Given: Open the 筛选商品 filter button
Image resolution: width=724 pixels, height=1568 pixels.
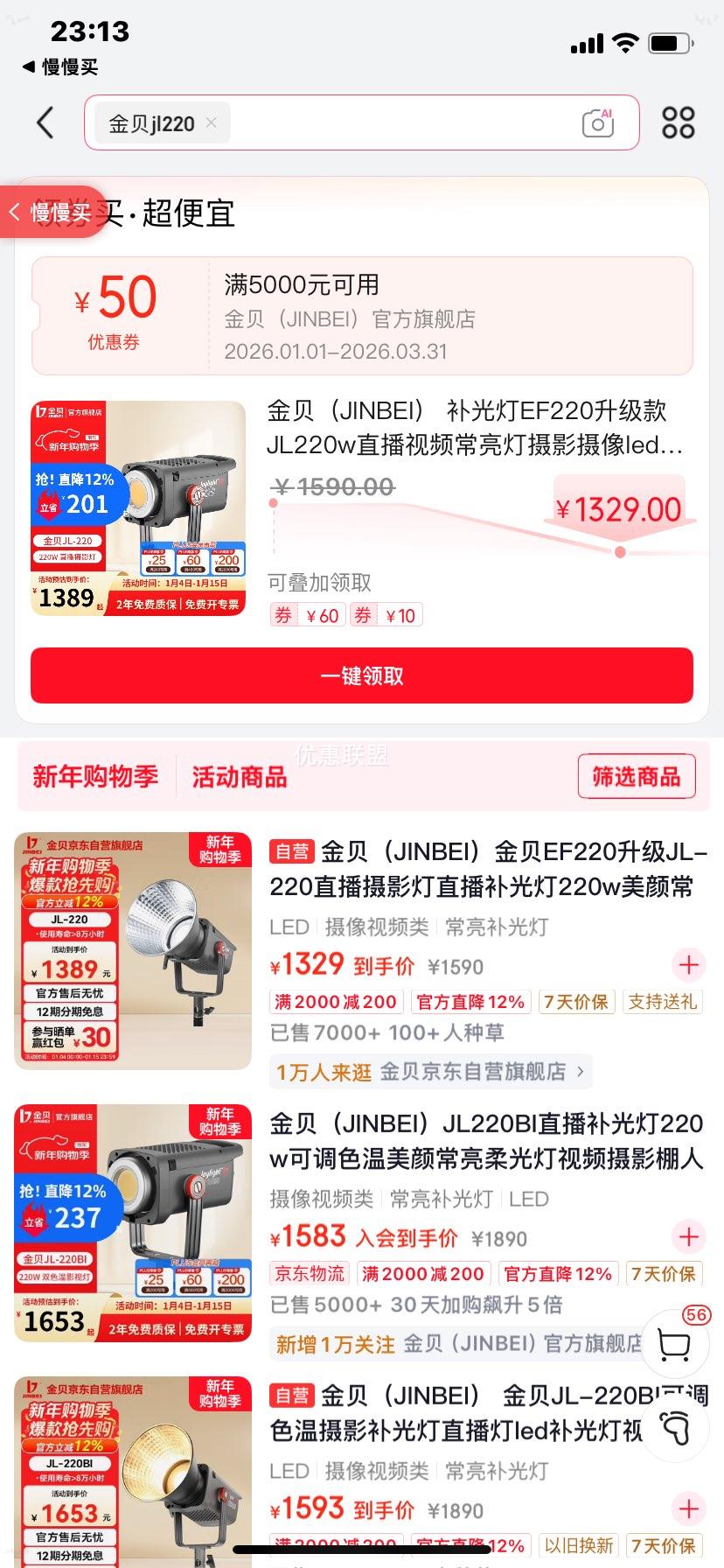Looking at the screenshot, I should pyautogui.click(x=637, y=776).
